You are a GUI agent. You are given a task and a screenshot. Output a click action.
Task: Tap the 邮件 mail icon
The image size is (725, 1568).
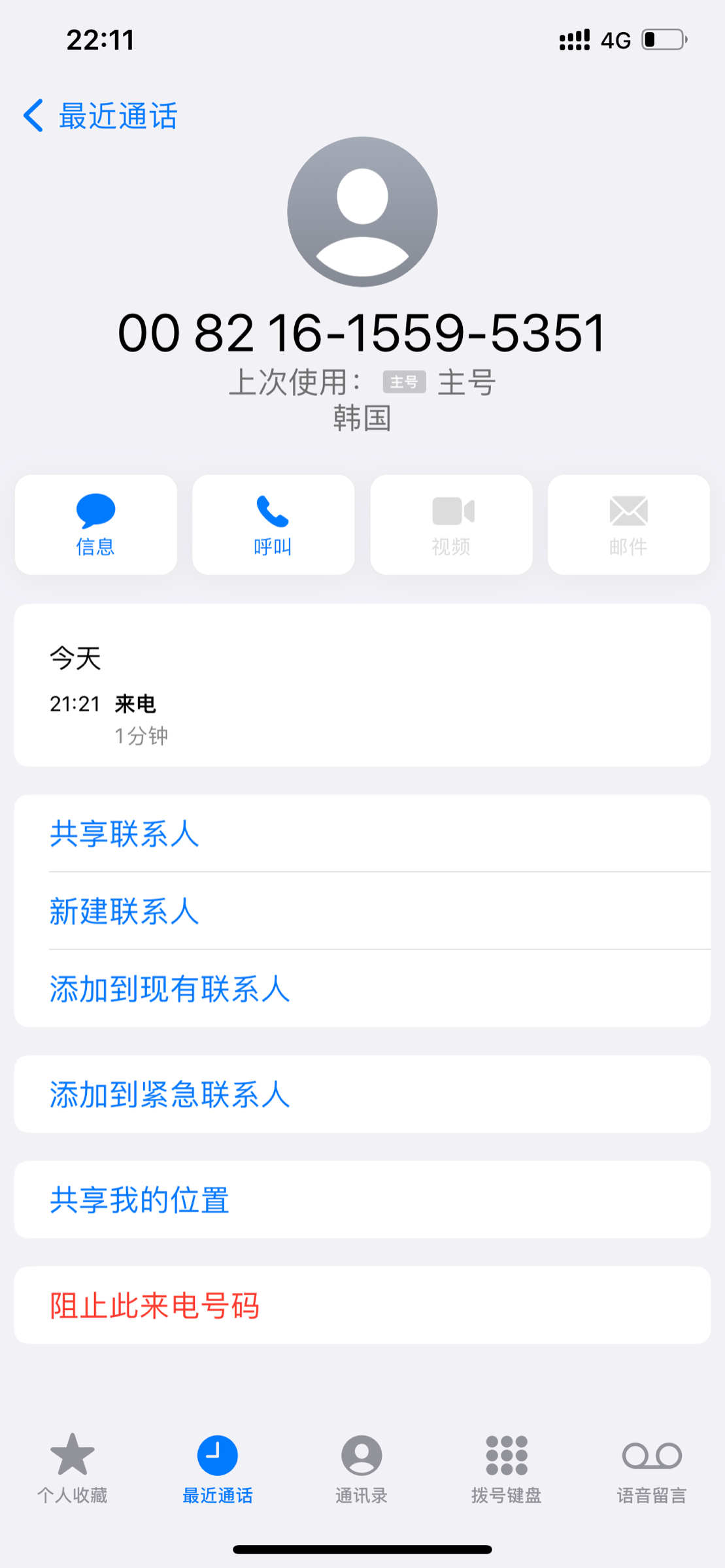click(628, 516)
